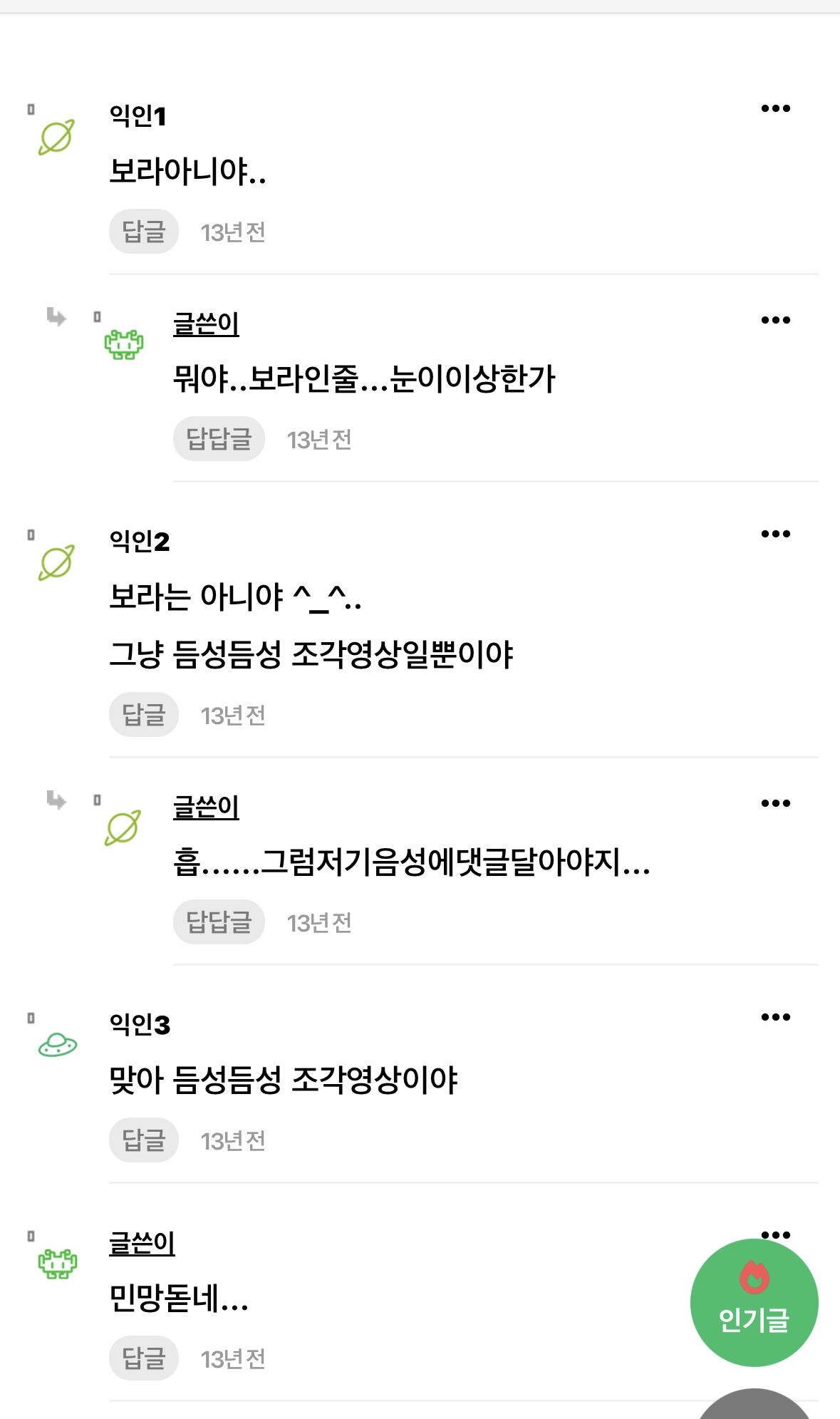Open the options menu on 익인1's comment
840x1419 pixels.
[776, 108]
